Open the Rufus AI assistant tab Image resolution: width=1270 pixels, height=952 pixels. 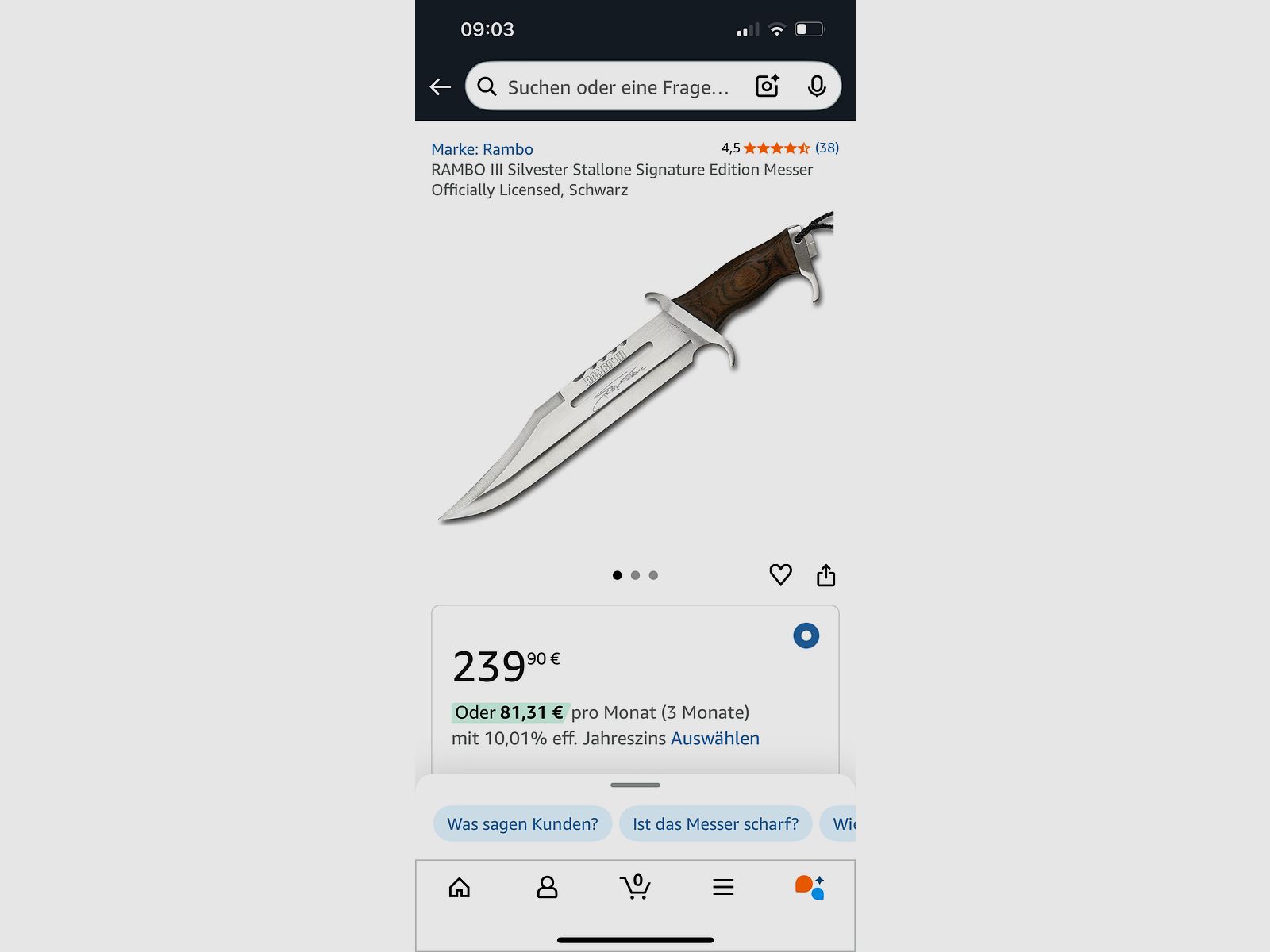pos(810,887)
